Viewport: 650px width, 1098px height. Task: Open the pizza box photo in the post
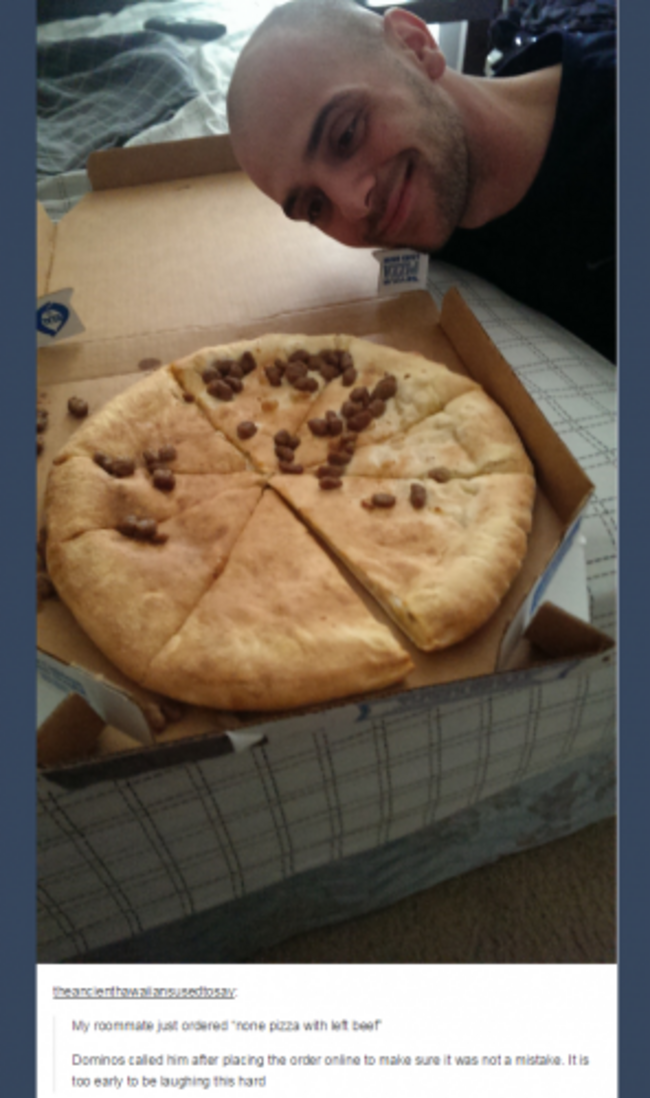point(326,480)
